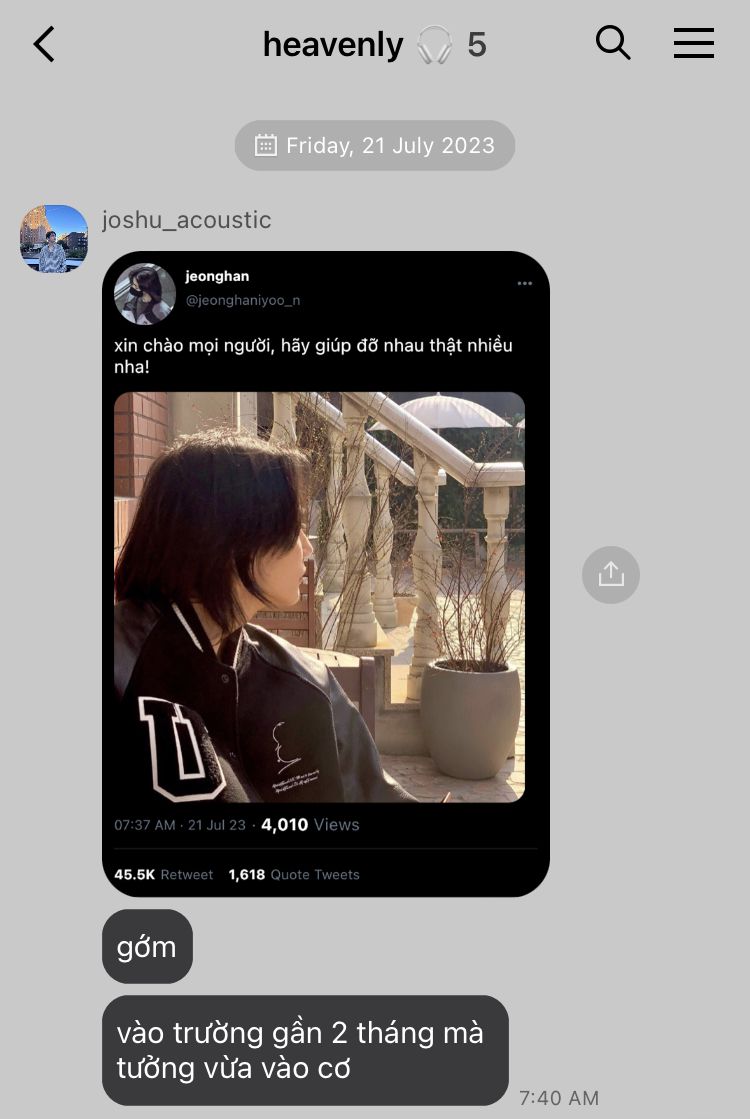750x1119 pixels.
Task: Share the image message
Action: [x=610, y=574]
